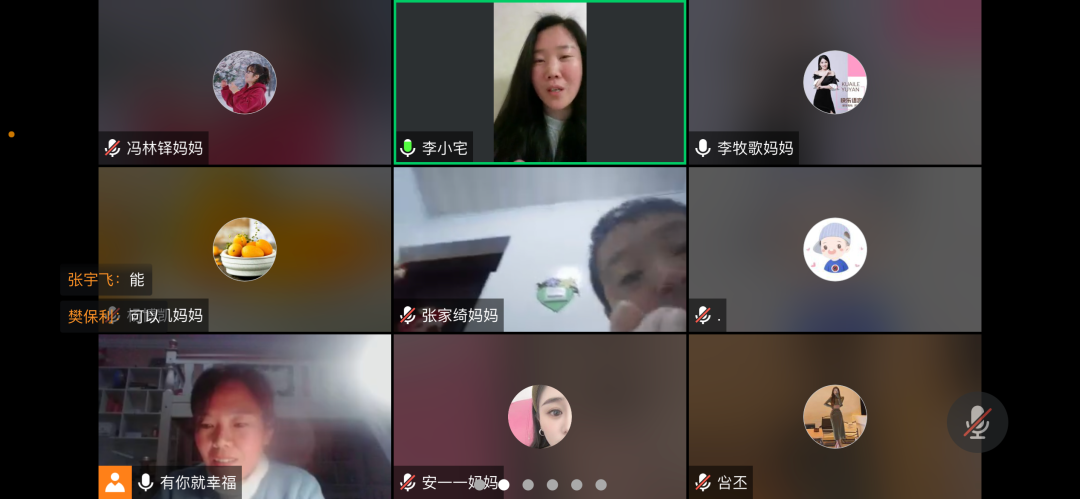
Task: Tap the tile with the oranges avatar
Action: (245, 249)
